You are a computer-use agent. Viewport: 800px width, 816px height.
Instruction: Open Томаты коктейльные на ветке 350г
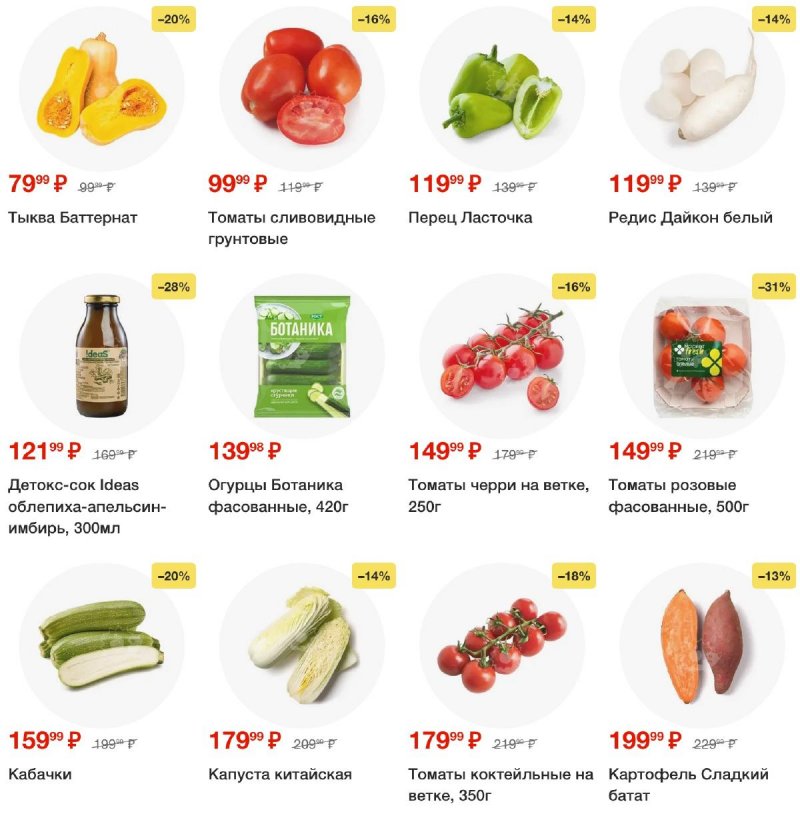[501, 645]
